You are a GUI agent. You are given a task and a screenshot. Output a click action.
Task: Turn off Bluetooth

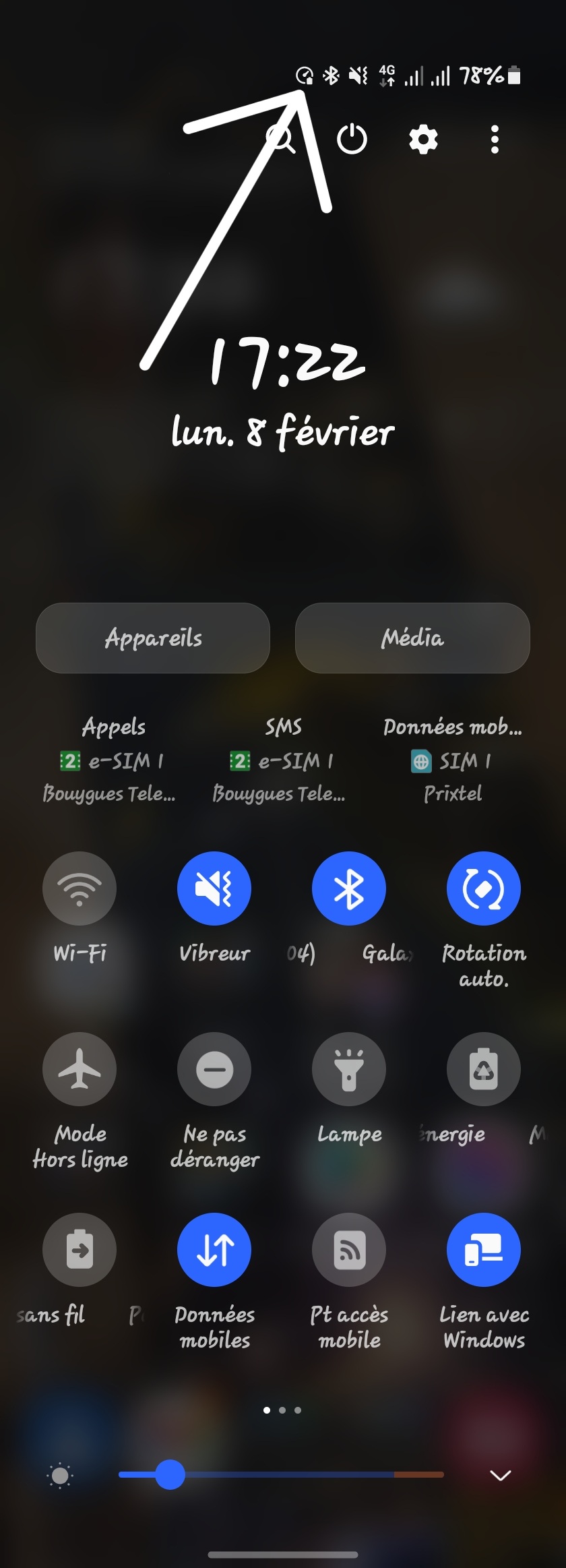[349, 888]
